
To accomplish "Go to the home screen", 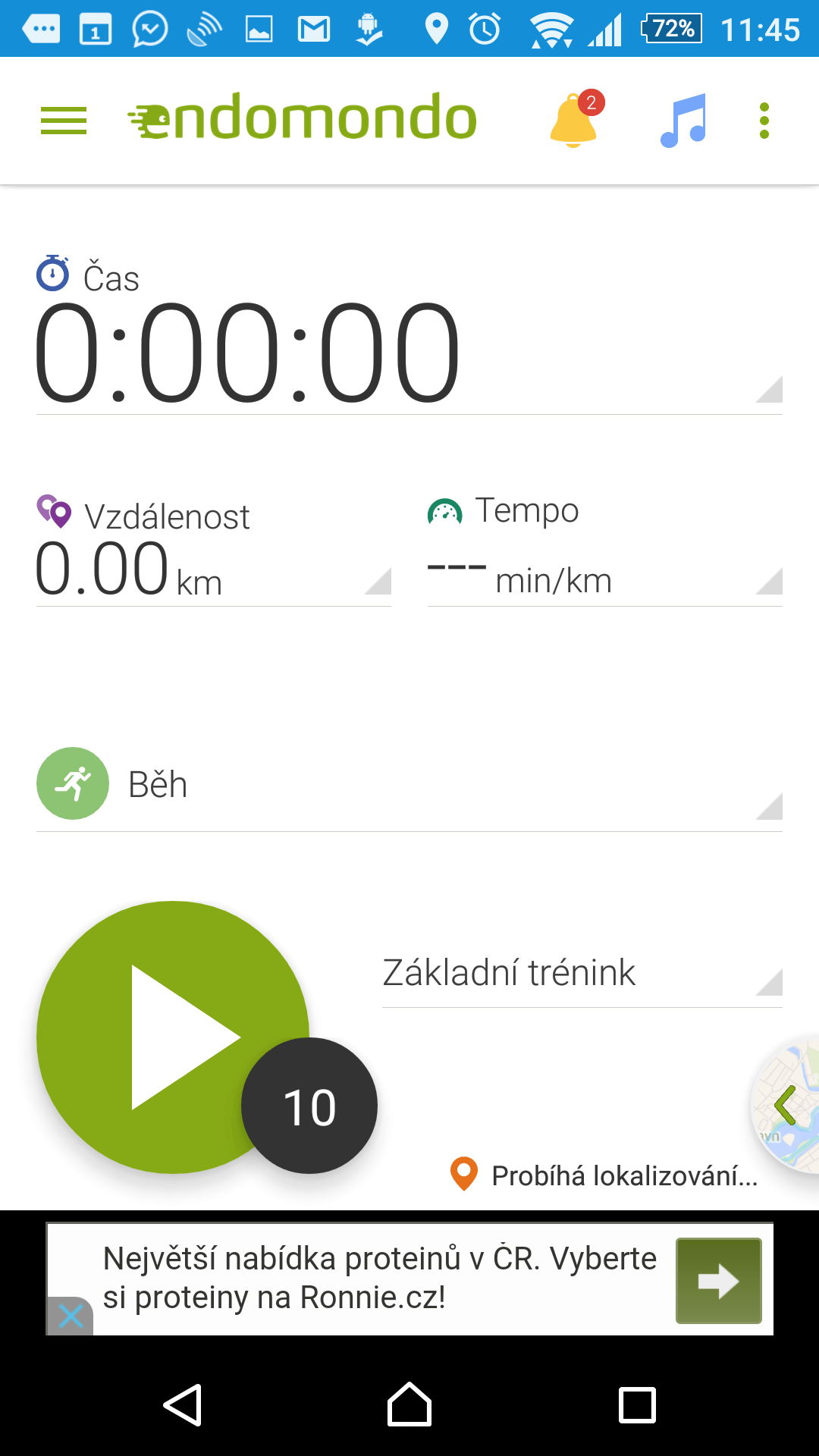I will point(409,1404).
